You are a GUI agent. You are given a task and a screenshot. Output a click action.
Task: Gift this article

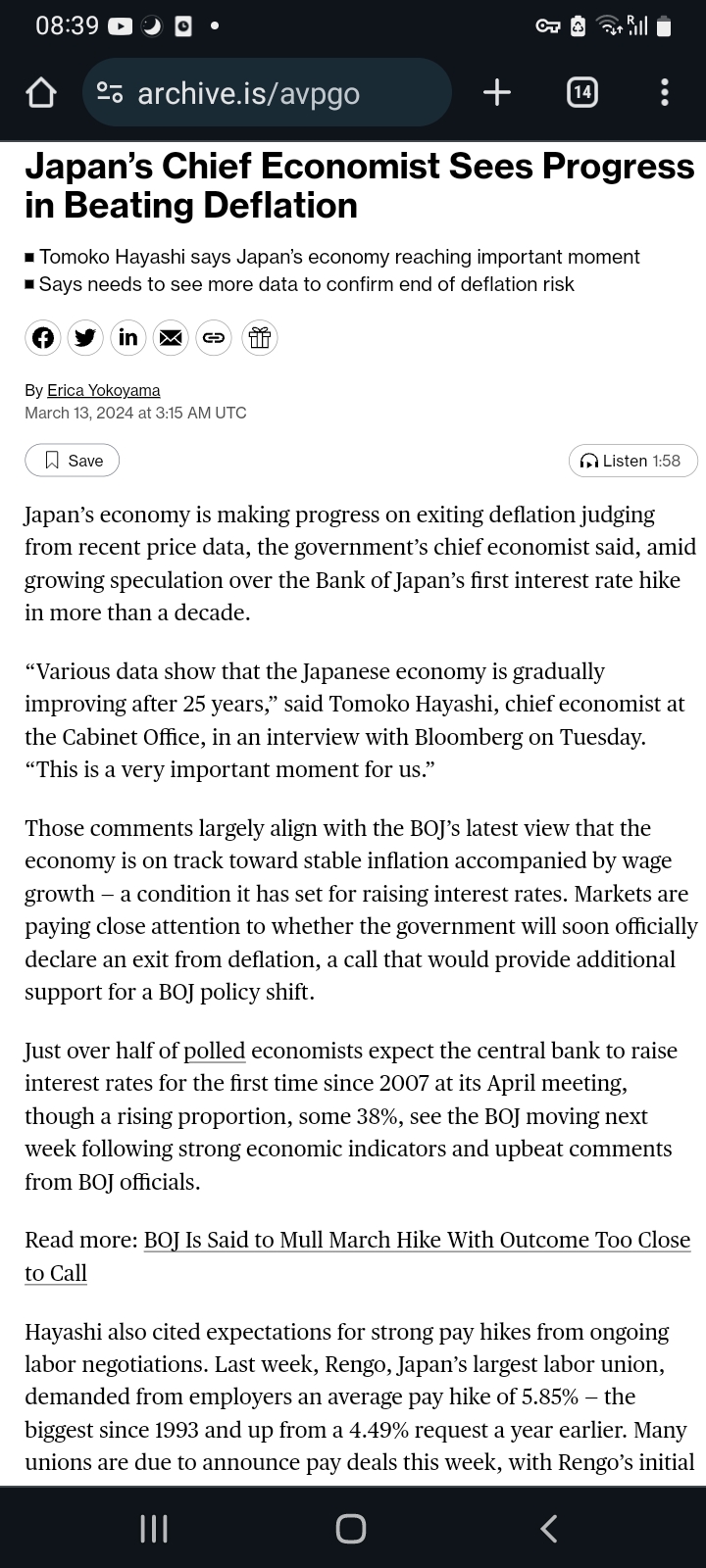click(259, 338)
